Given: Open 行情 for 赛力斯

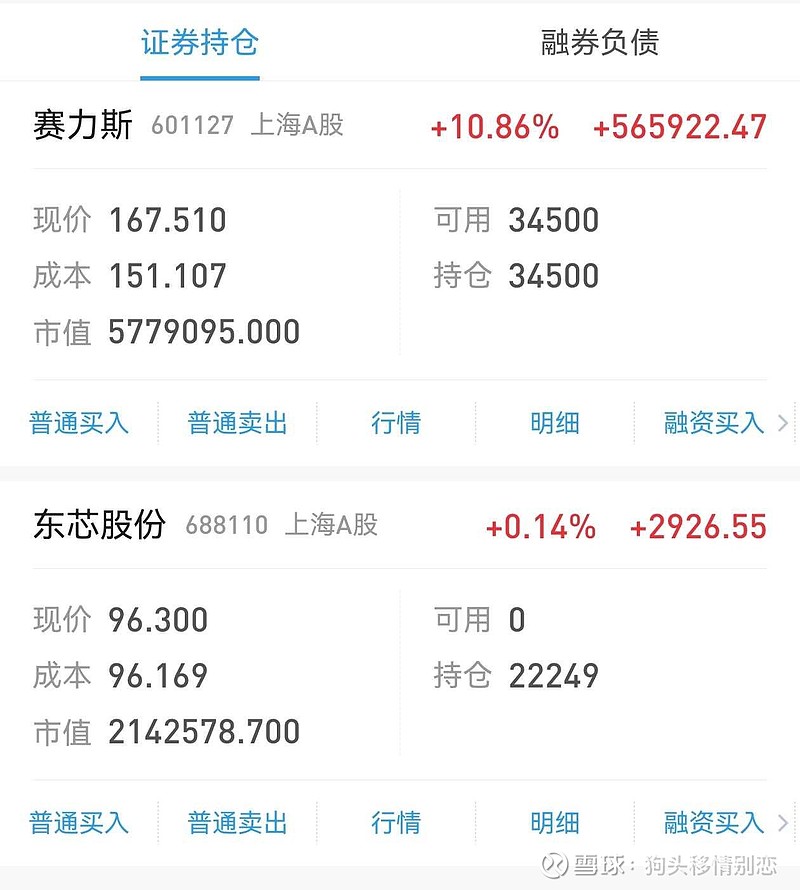Looking at the screenshot, I should point(396,423).
